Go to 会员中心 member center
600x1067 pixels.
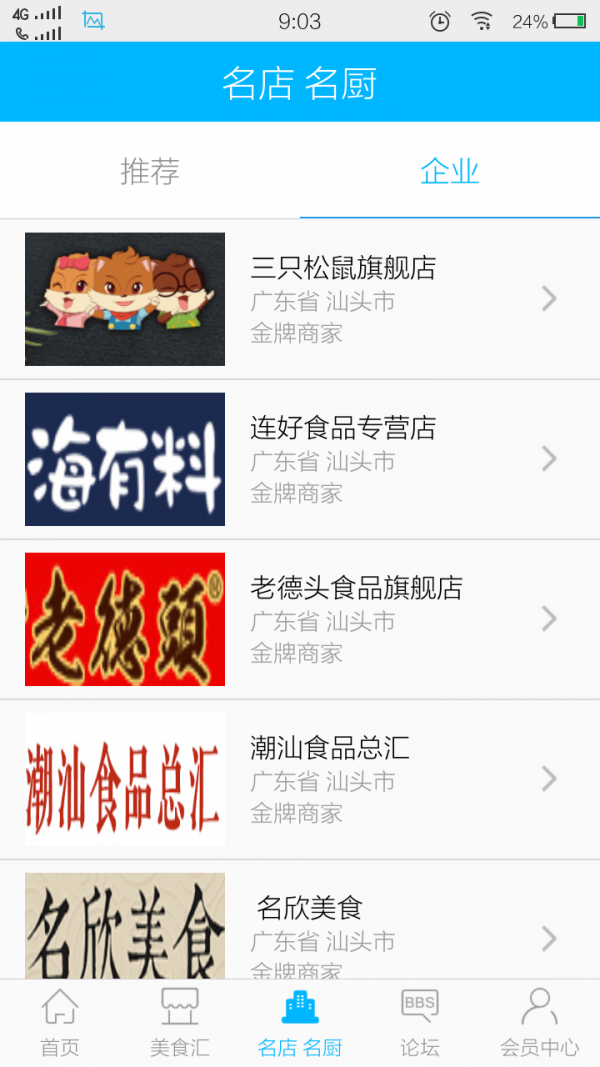click(540, 1022)
